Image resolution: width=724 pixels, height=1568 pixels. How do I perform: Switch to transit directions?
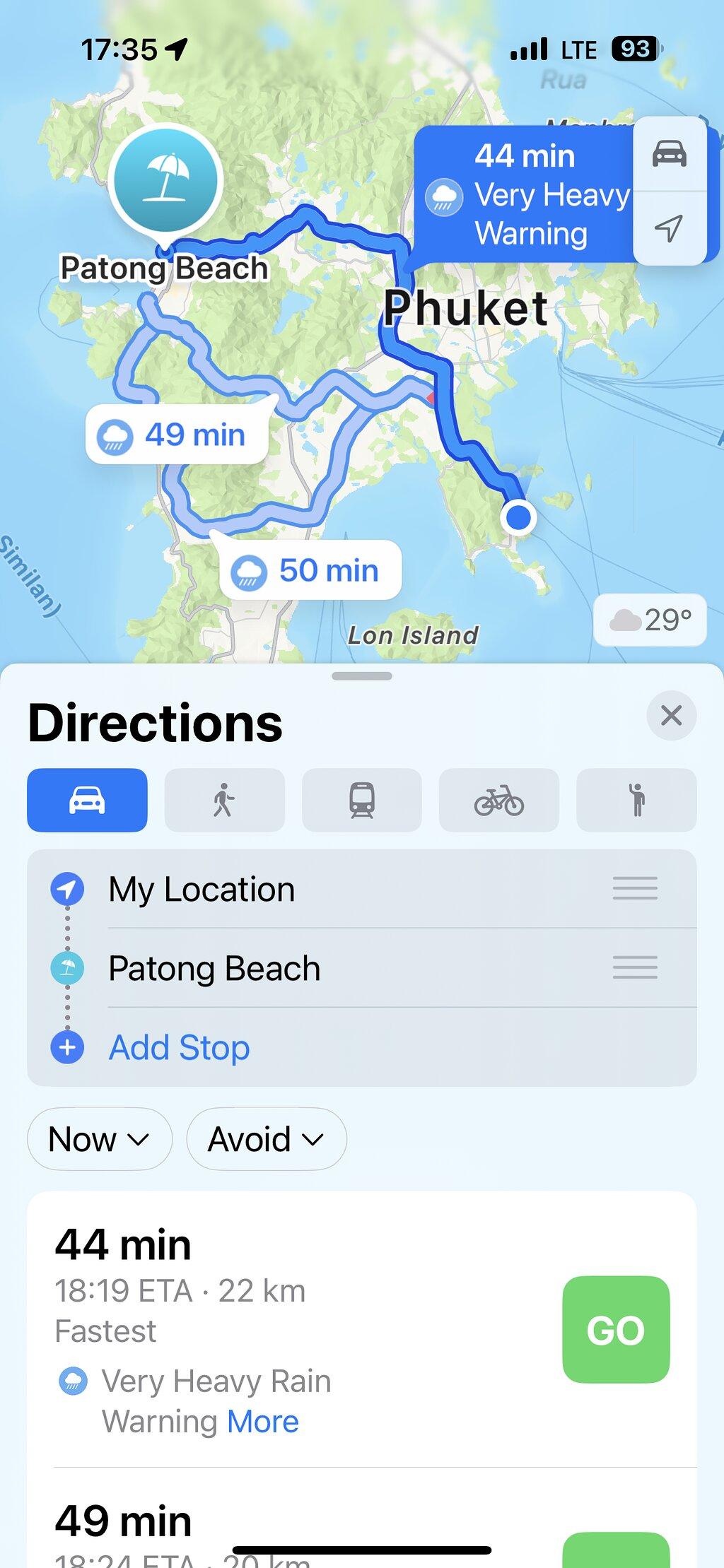coord(361,800)
